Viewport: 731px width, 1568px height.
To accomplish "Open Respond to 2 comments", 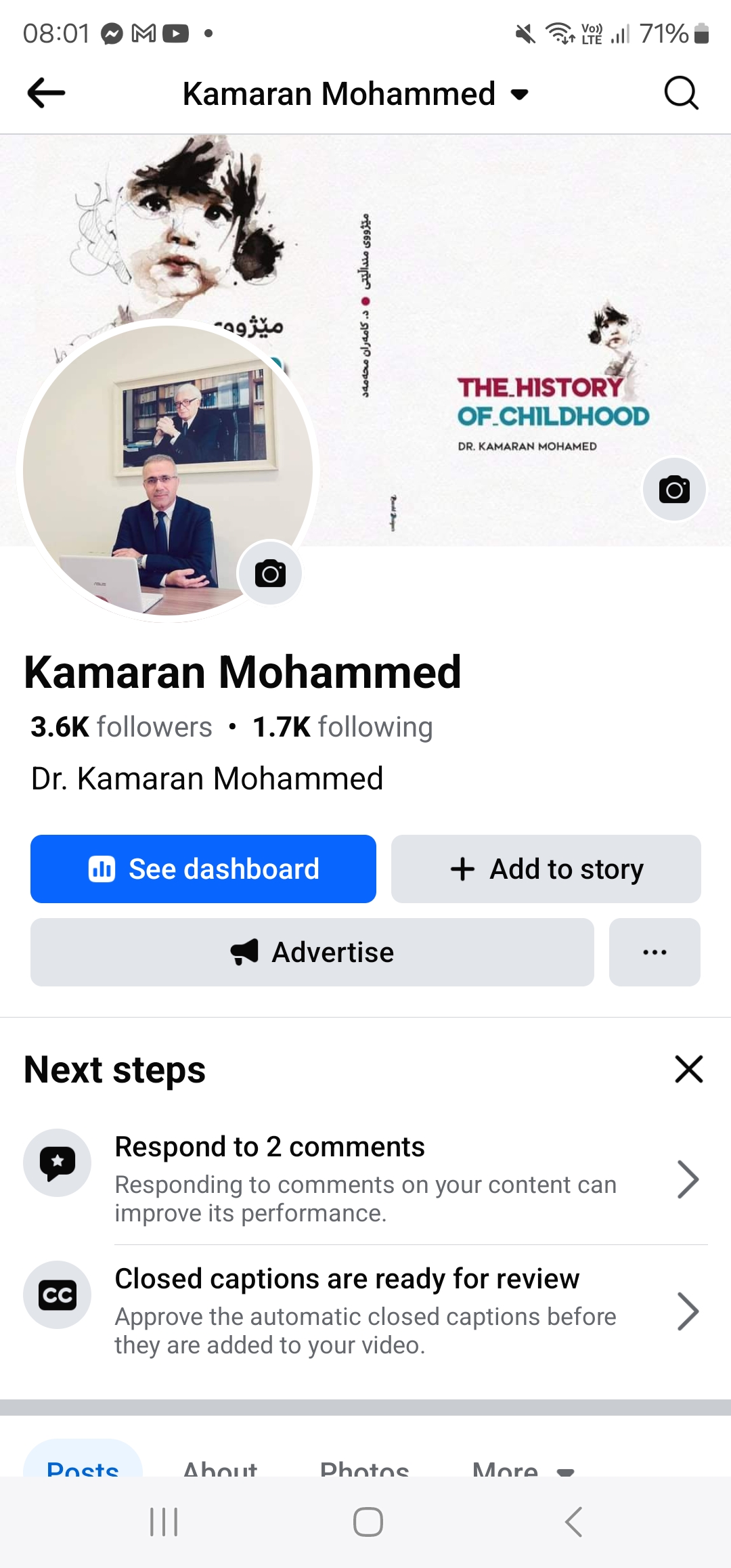I will tap(365, 1179).
